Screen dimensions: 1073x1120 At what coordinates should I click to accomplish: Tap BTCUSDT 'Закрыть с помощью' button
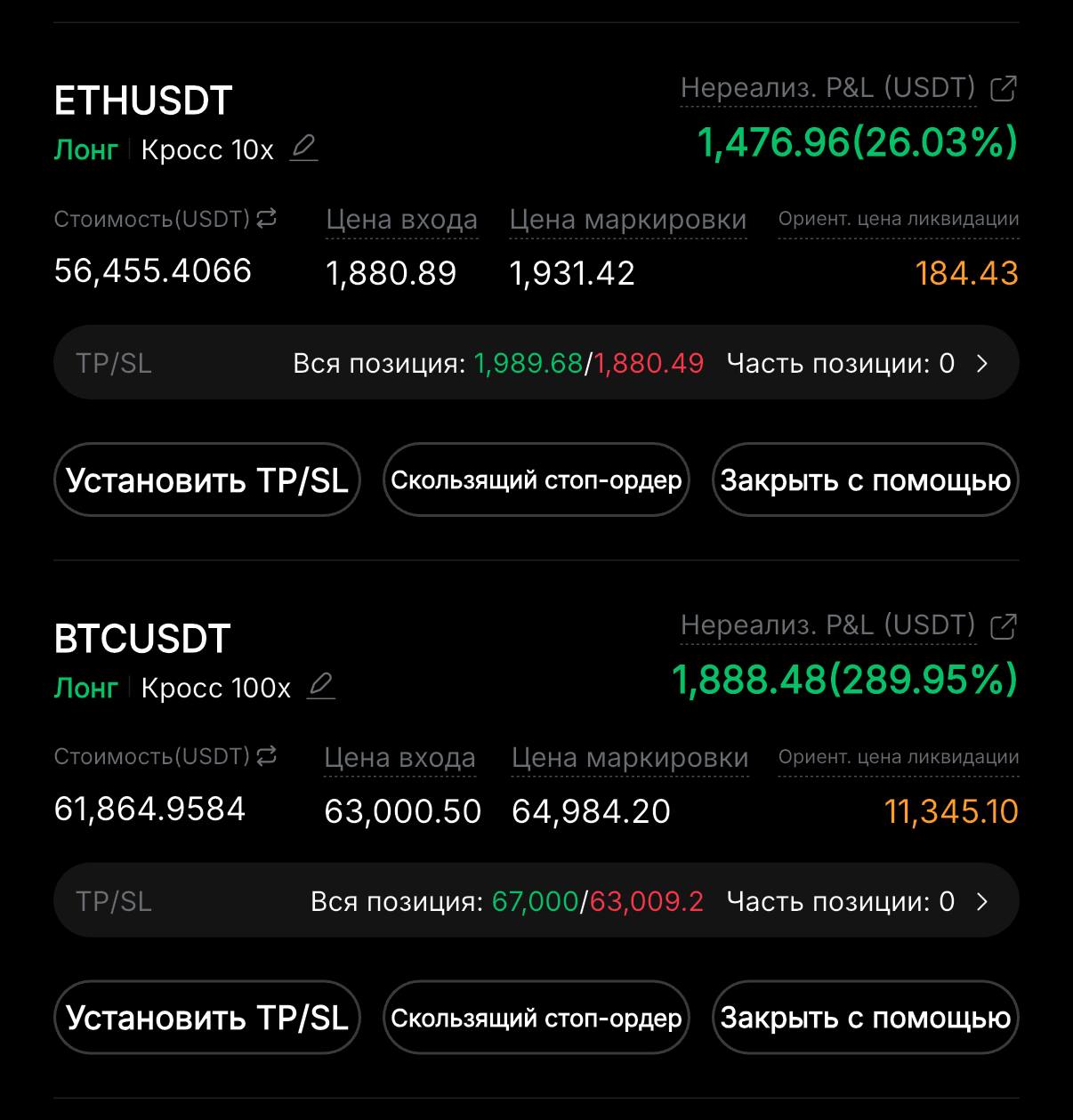[x=866, y=1018]
